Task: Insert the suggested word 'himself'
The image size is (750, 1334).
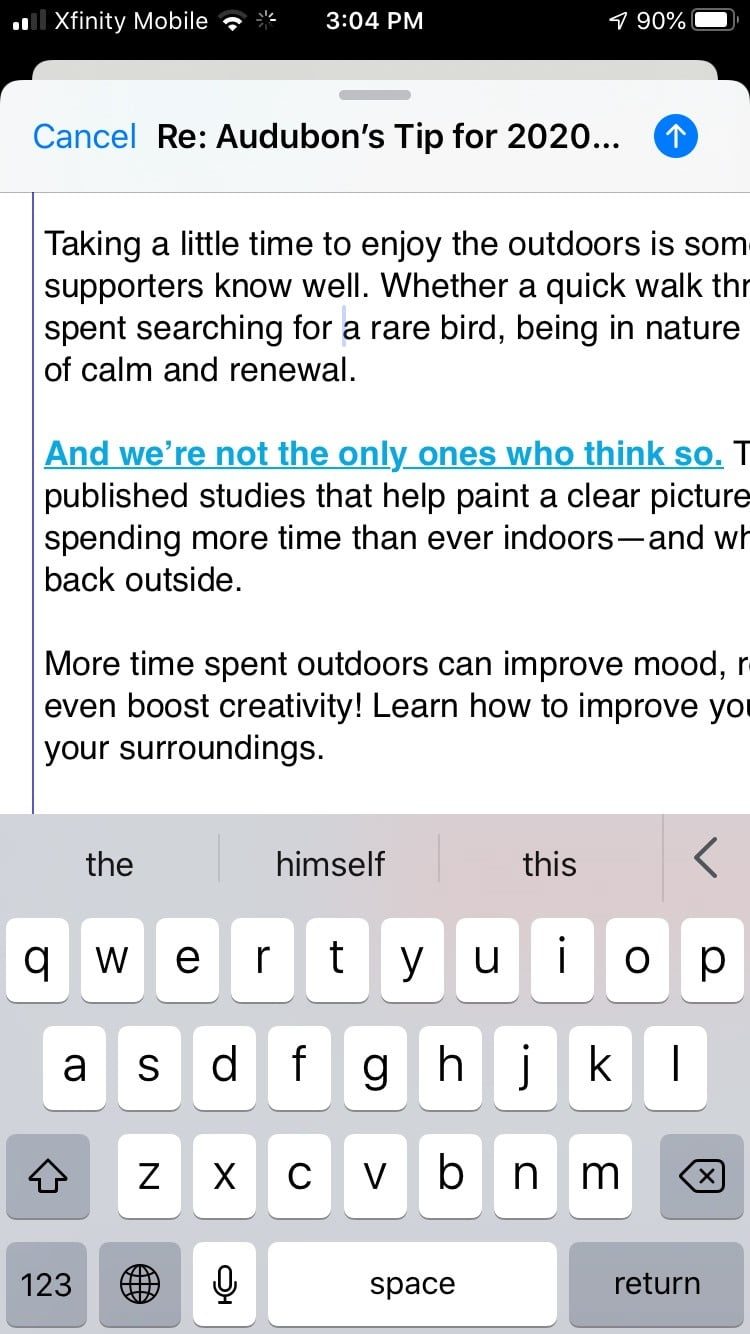Action: [330, 863]
